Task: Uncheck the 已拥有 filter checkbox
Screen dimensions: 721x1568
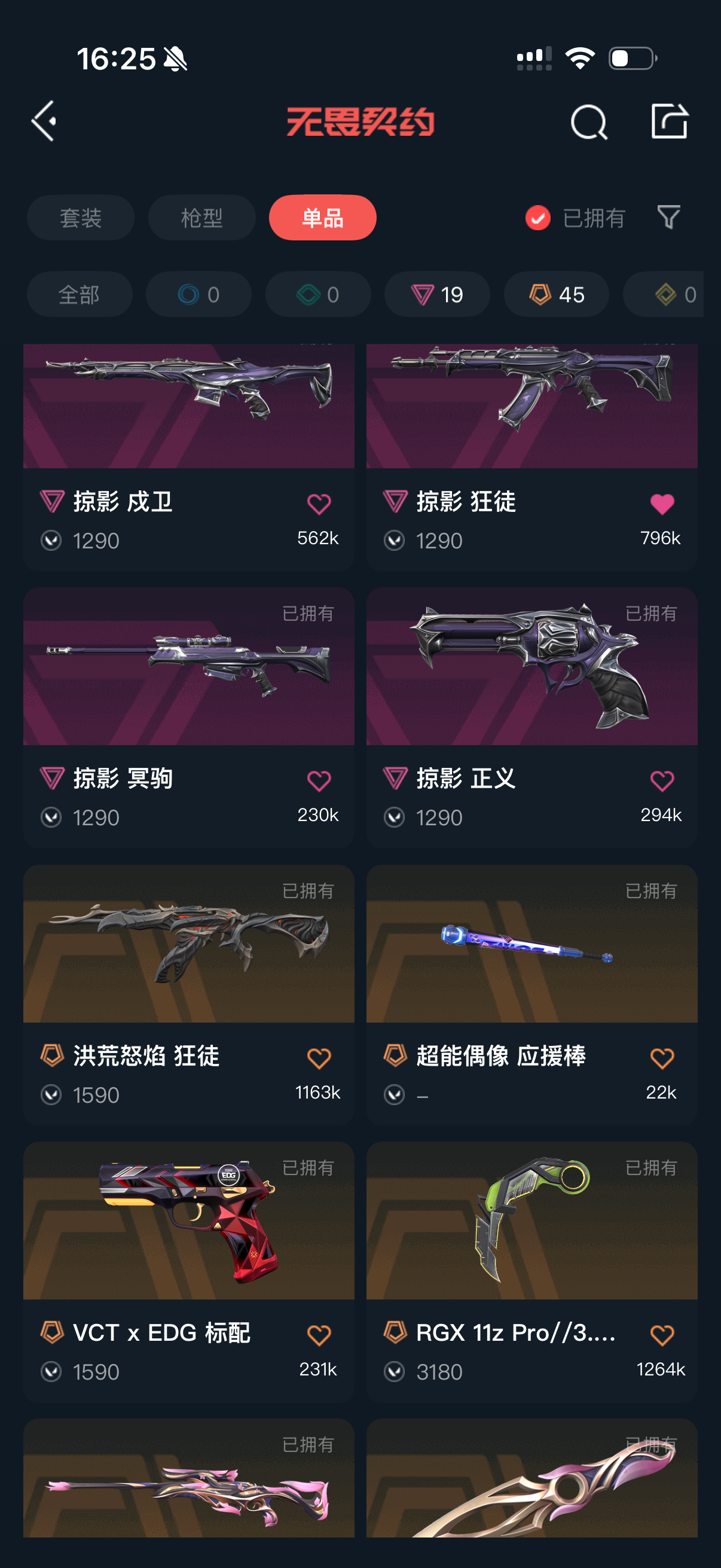Action: 538,218
